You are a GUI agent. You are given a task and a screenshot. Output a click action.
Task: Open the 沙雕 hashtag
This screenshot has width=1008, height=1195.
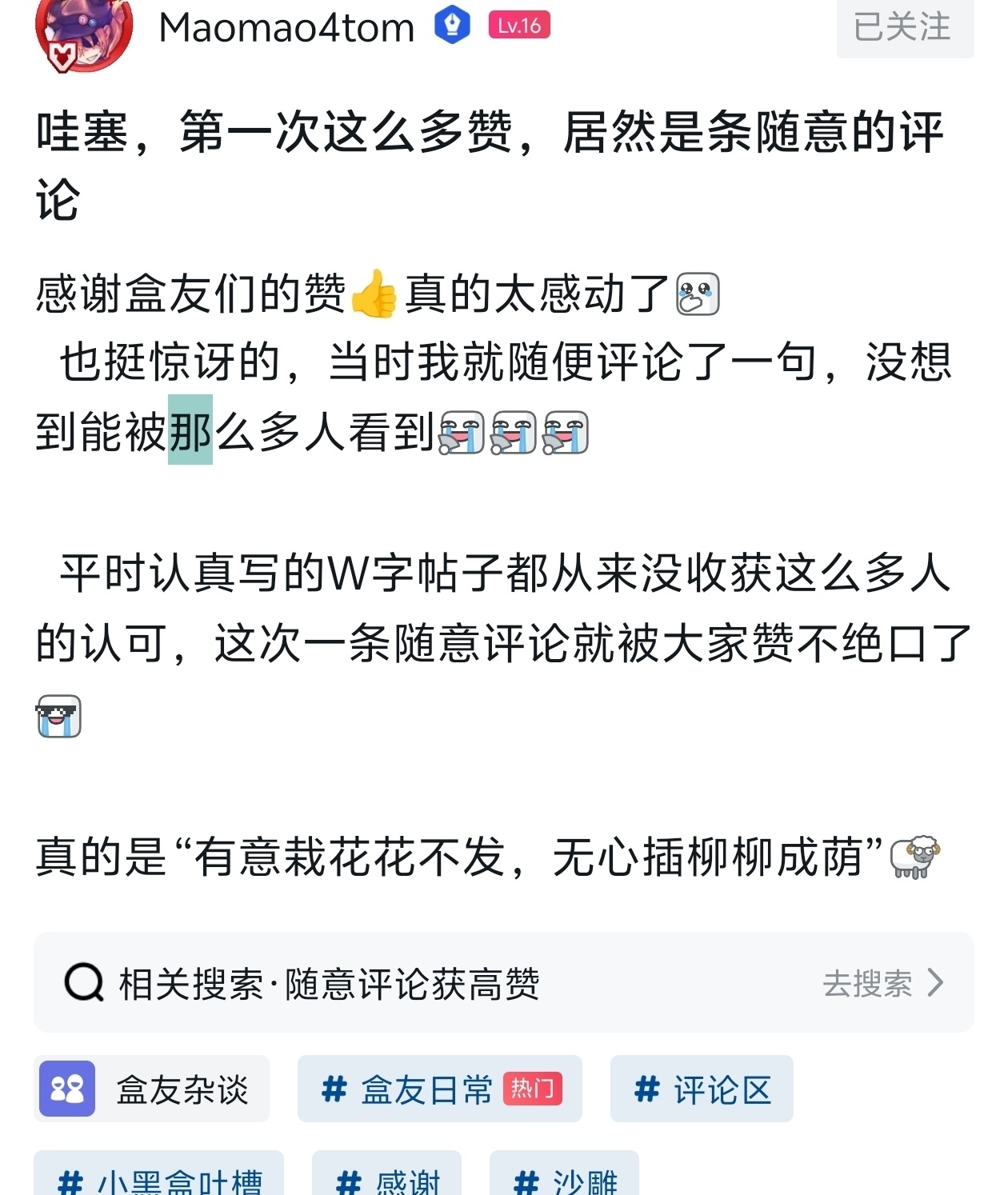pos(564,1179)
